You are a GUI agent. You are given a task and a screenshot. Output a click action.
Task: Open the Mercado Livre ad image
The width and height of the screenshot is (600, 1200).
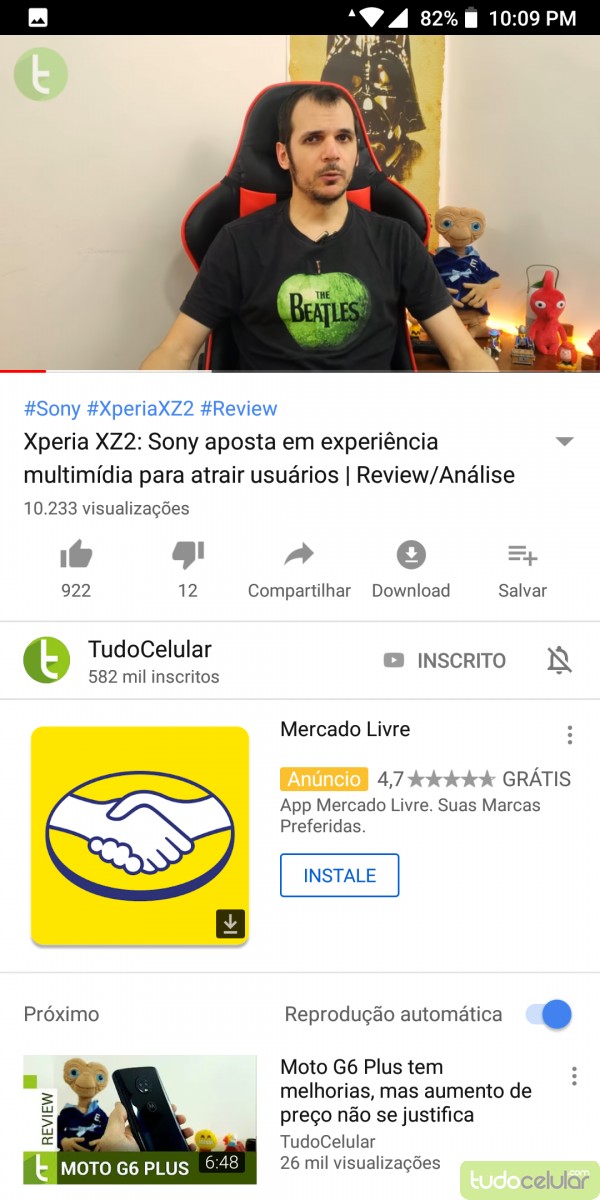coord(140,835)
